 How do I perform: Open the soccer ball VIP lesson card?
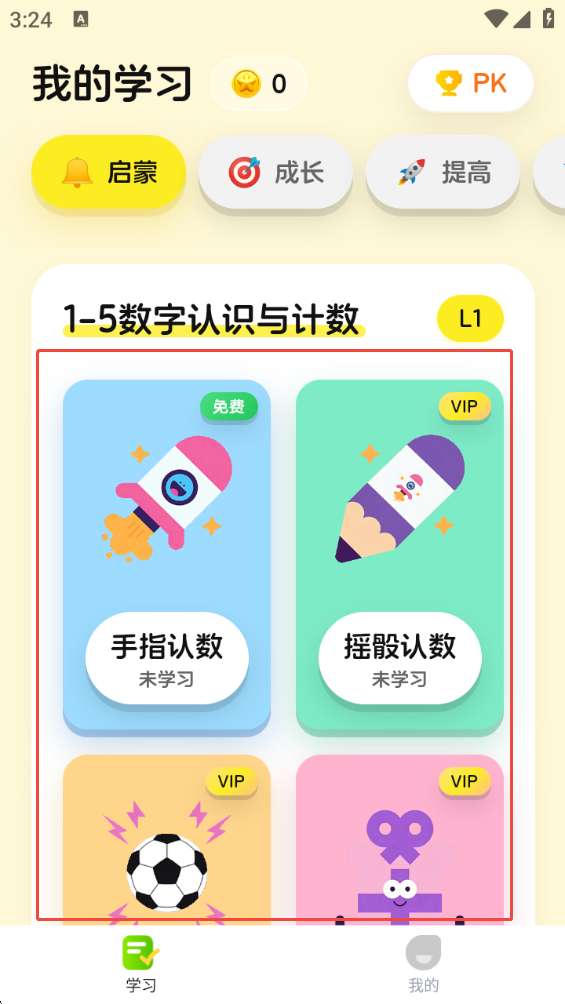point(167,839)
